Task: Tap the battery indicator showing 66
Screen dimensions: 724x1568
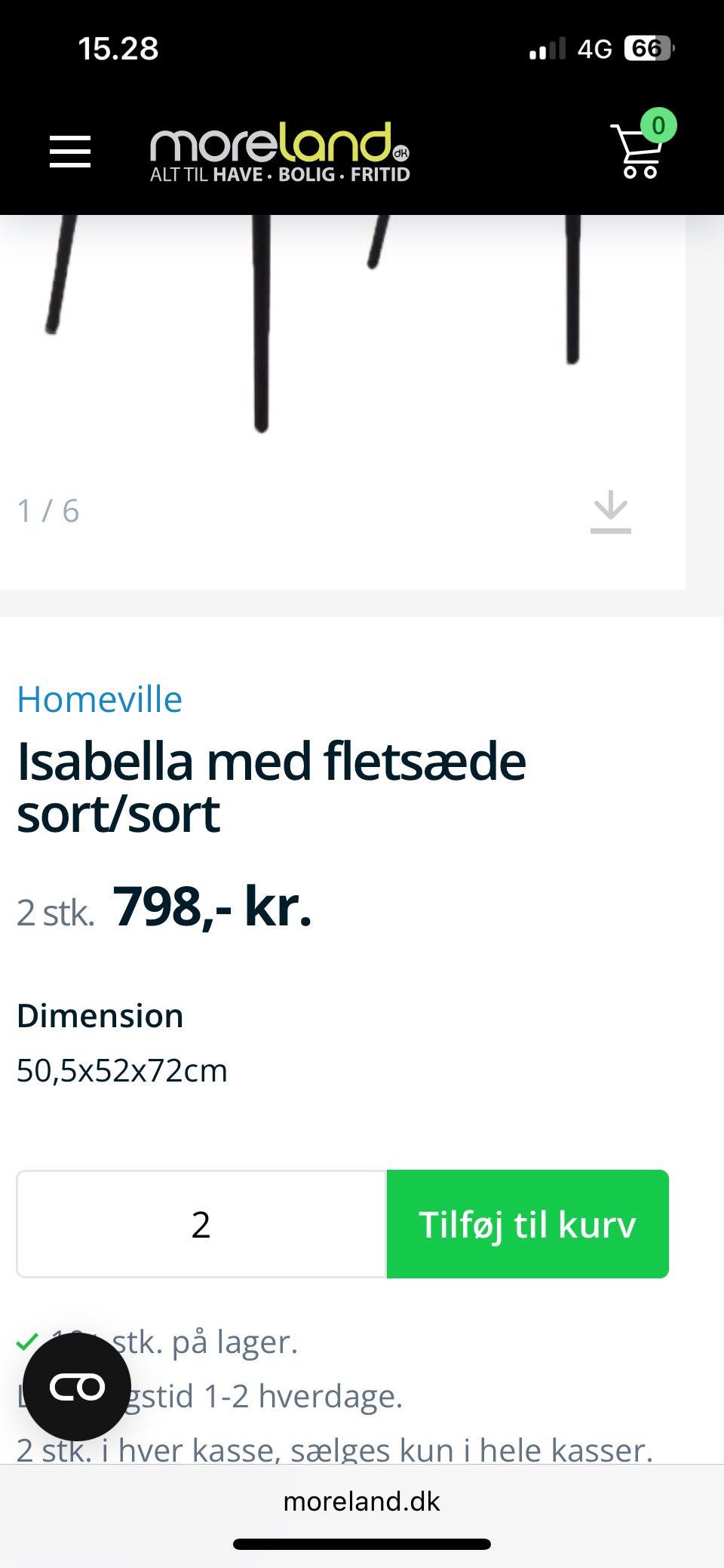Action: coord(646,49)
